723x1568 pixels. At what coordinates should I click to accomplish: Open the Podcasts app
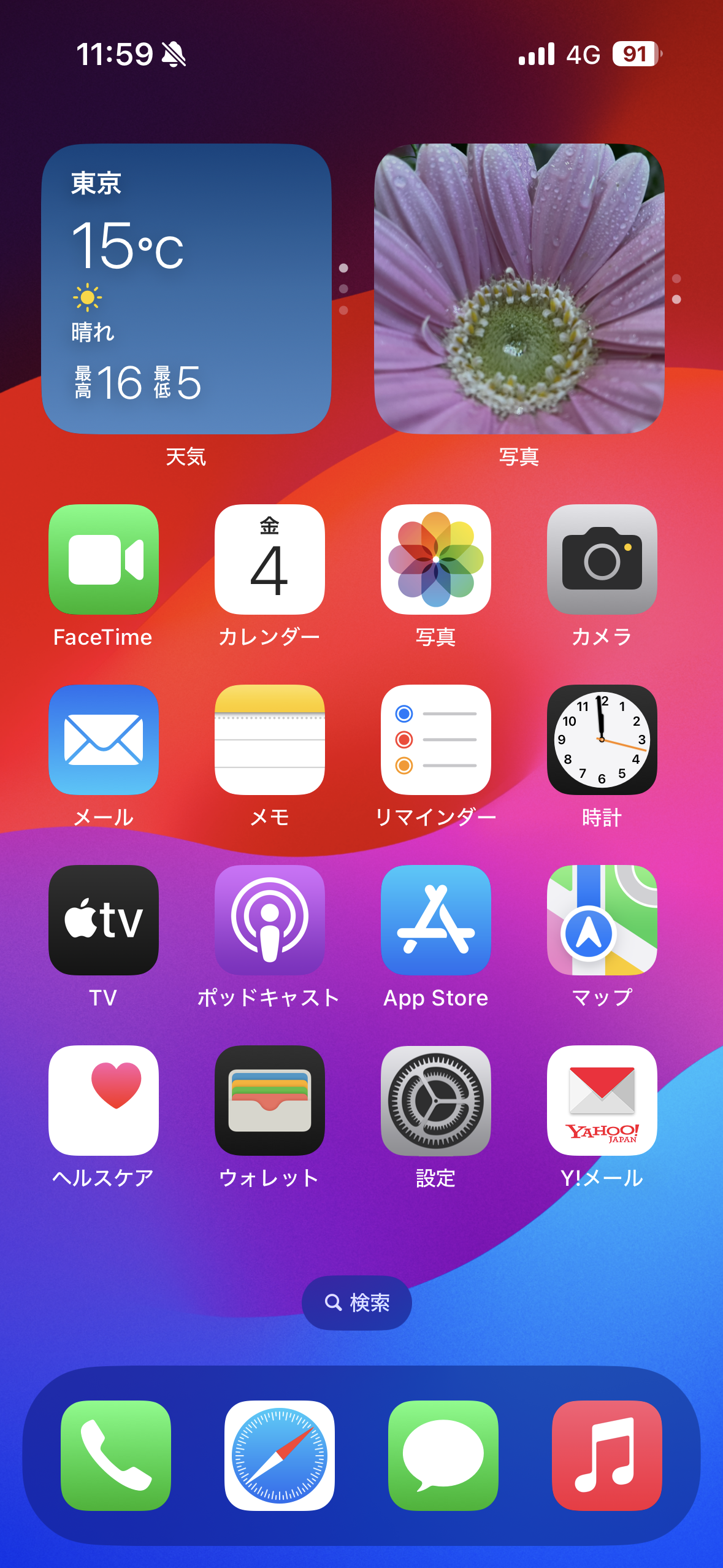(270, 920)
